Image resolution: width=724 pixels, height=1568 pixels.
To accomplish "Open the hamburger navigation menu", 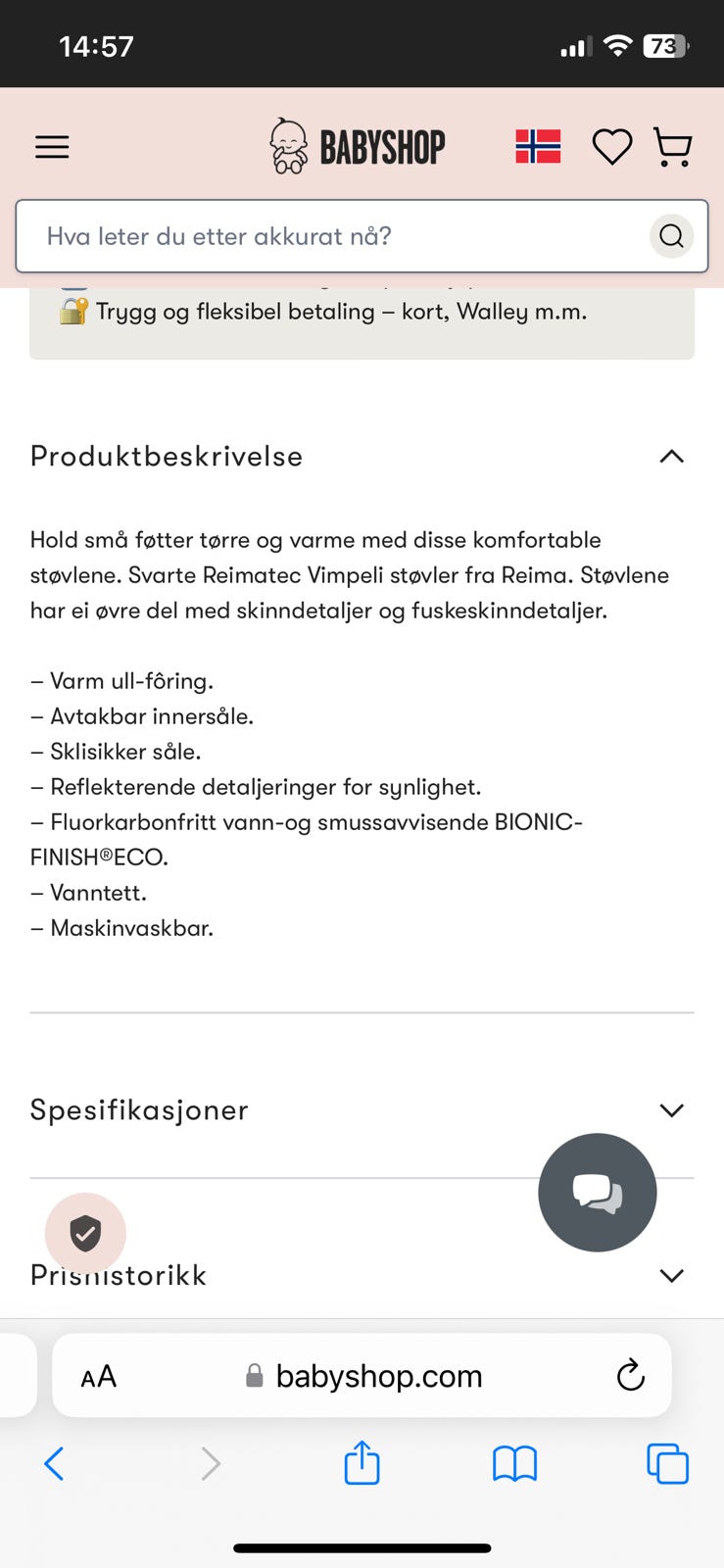I will [51, 146].
